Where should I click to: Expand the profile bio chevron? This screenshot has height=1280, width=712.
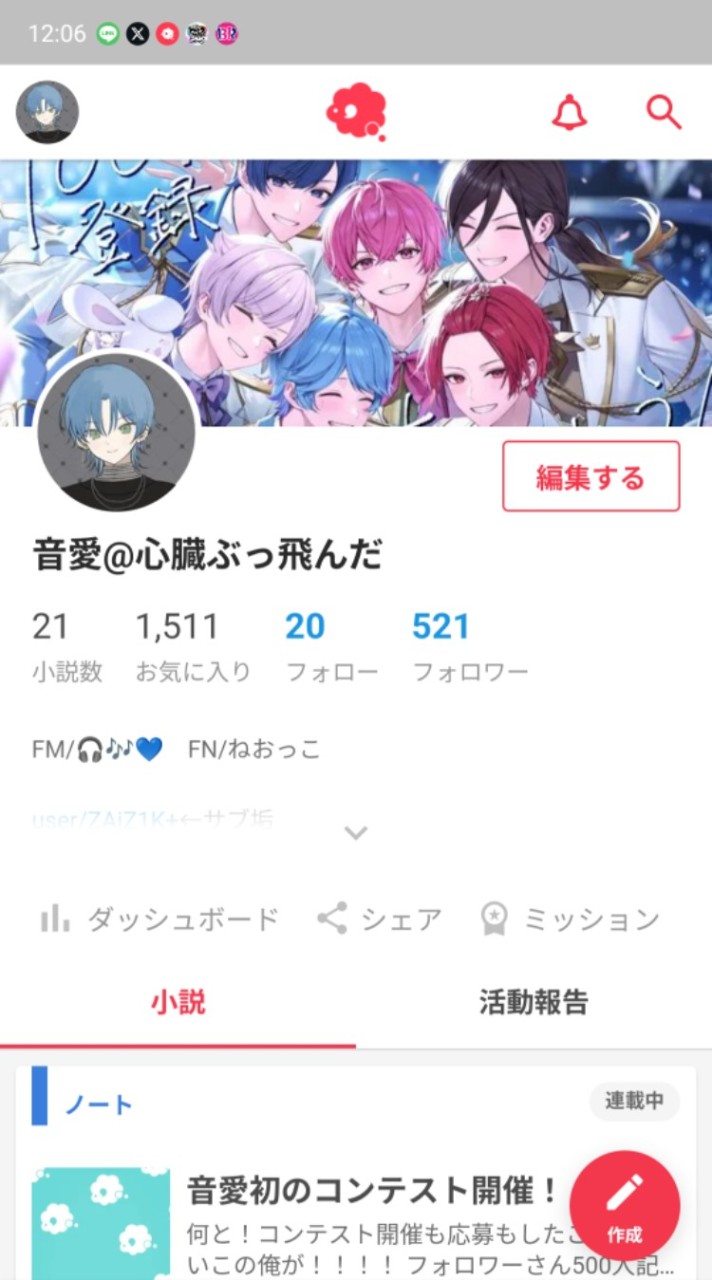tap(356, 833)
